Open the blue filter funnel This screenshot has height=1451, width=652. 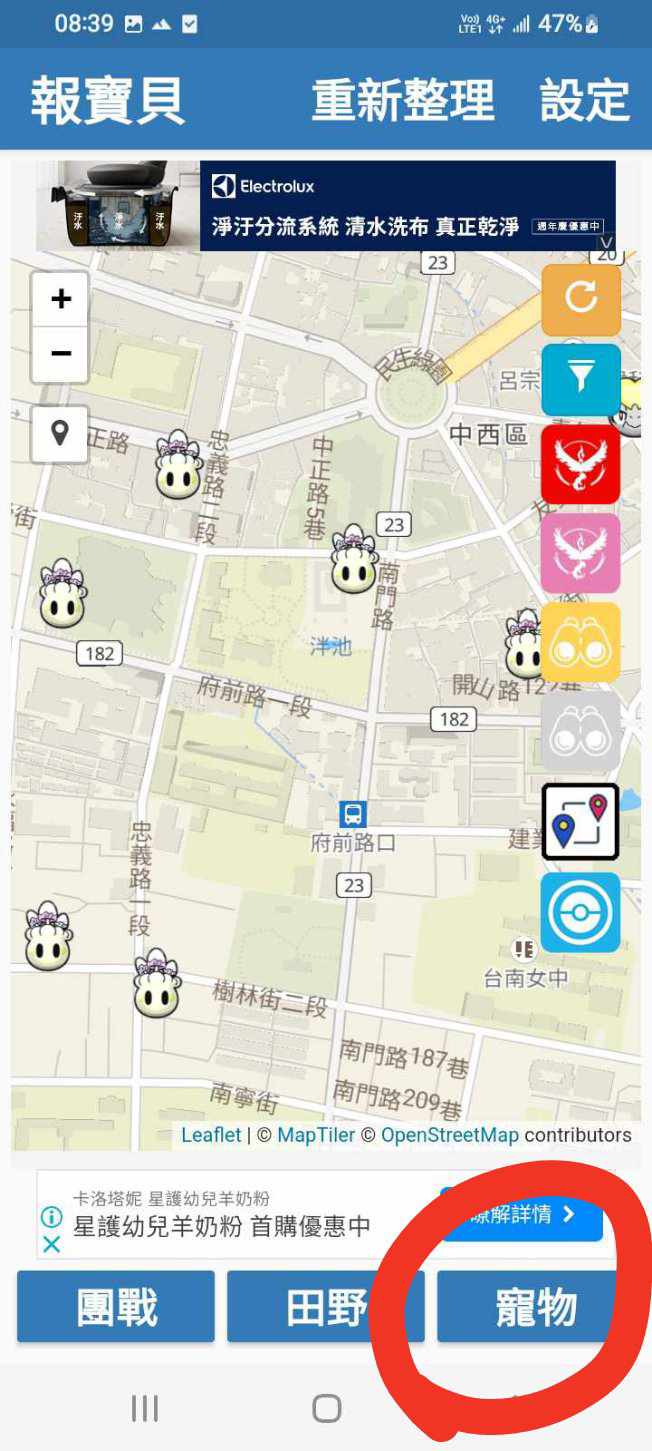tap(581, 379)
